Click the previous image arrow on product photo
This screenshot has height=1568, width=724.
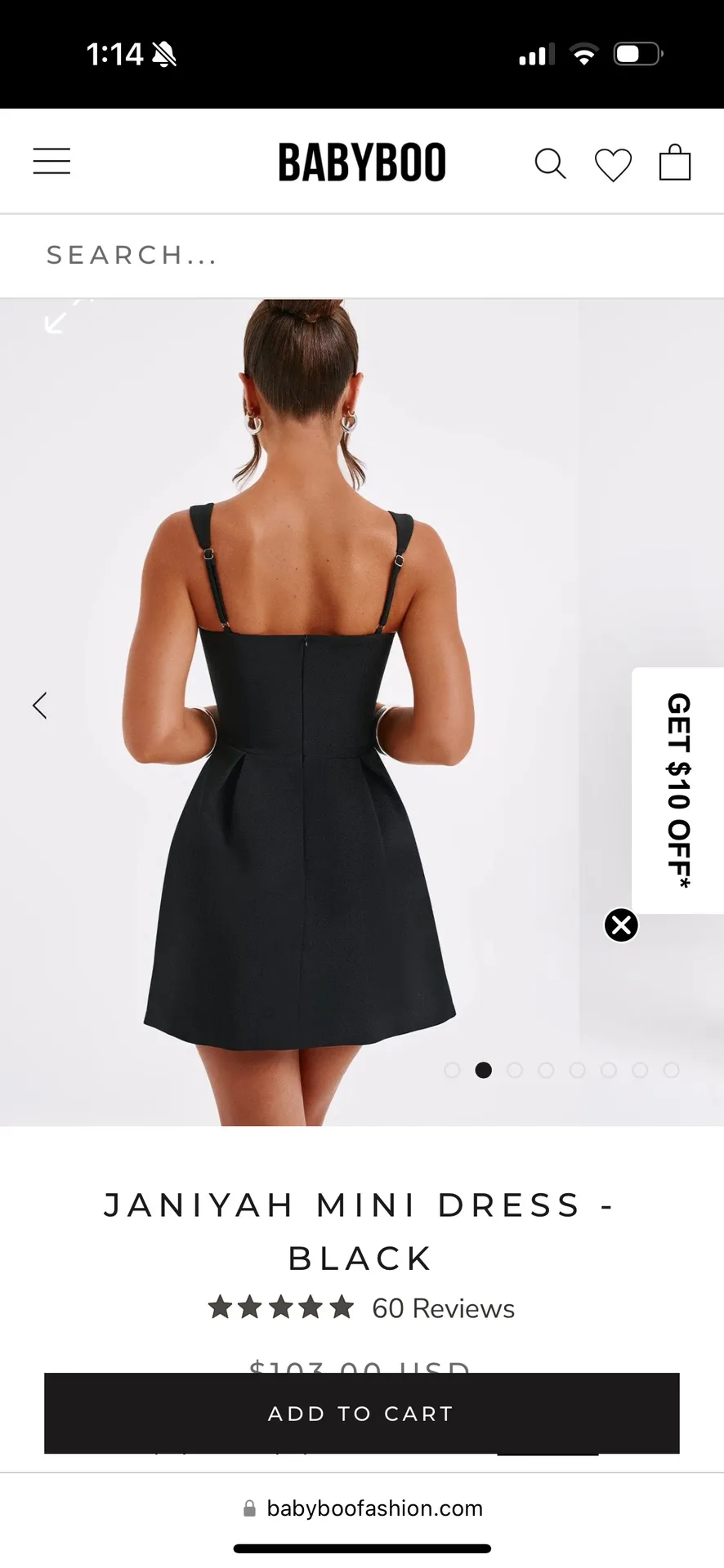click(39, 705)
